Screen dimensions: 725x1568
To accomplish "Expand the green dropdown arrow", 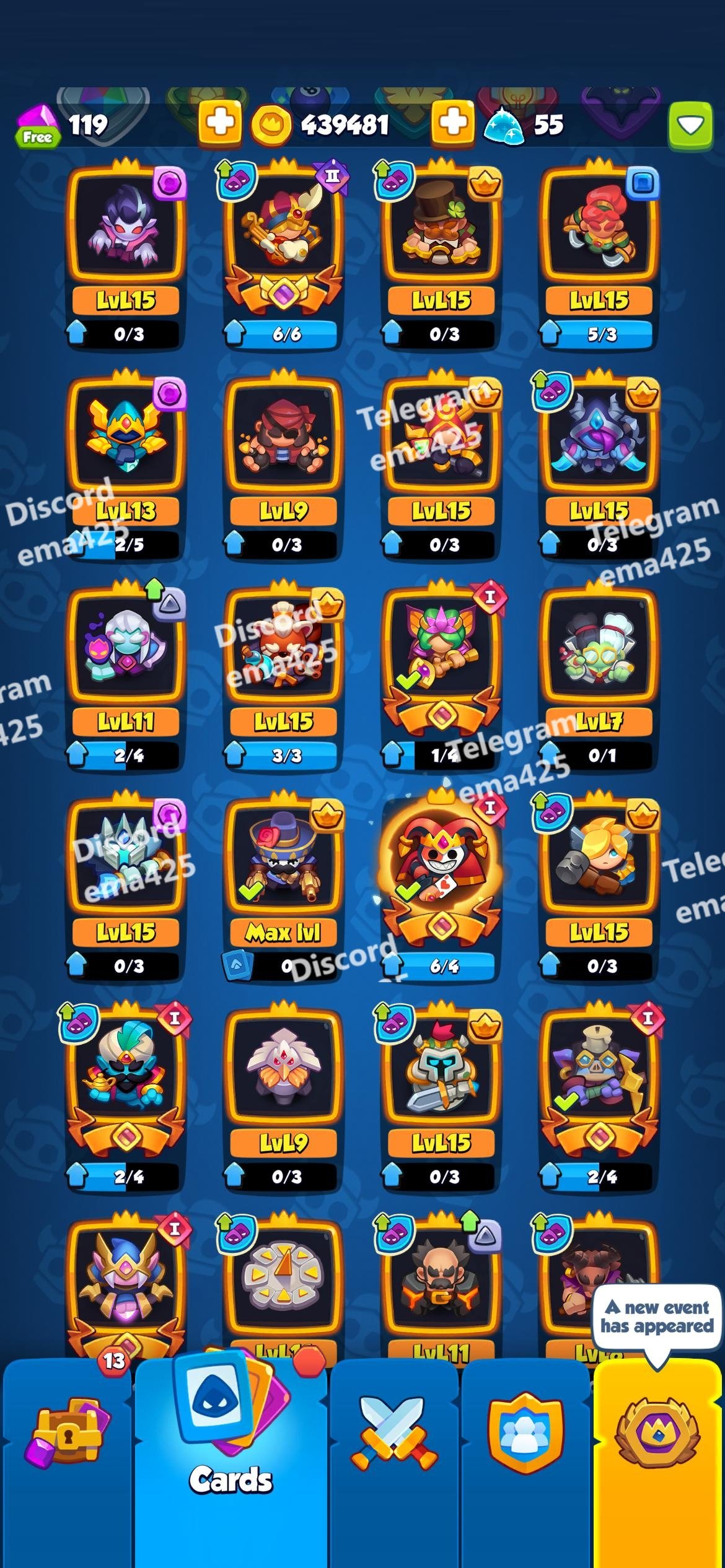I will [x=690, y=126].
